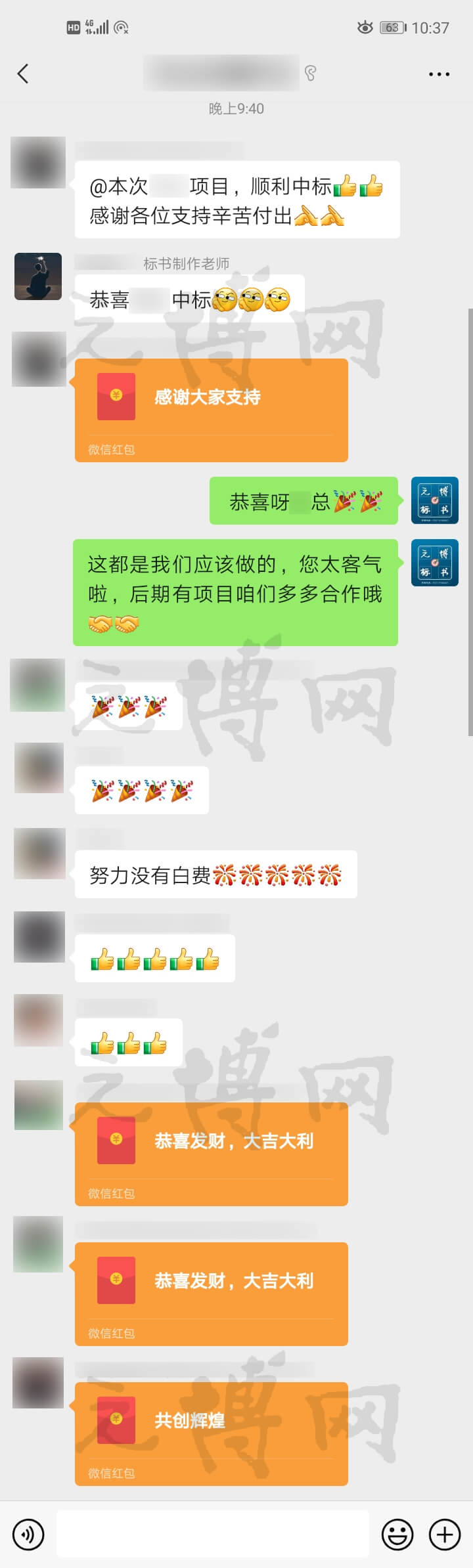
Task: View the 标书制作老师 sender's avatar profile
Action: (x=38, y=276)
